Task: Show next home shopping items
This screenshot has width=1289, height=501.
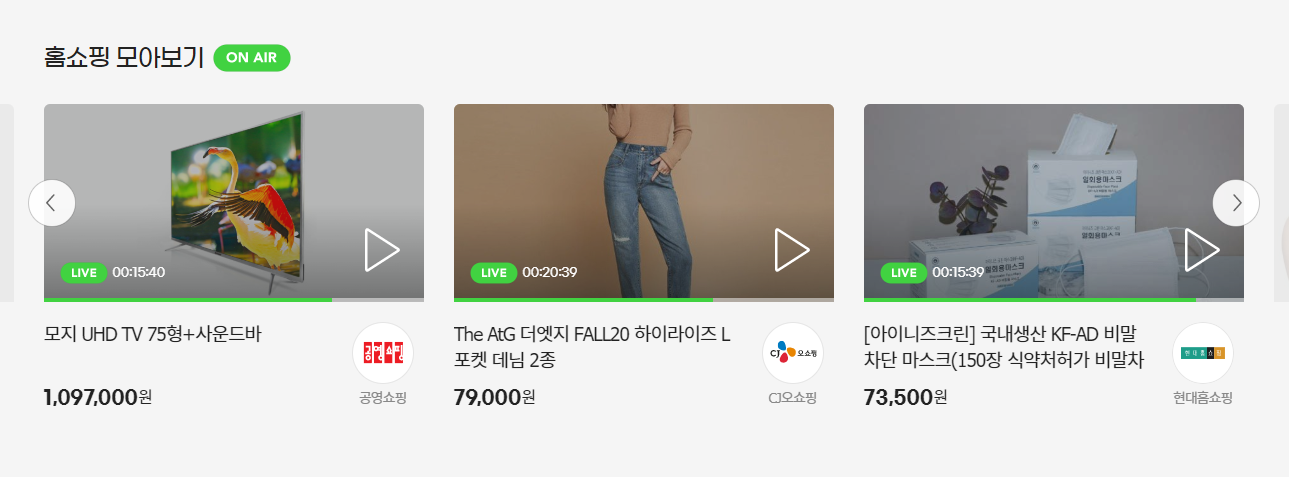Action: (1236, 203)
